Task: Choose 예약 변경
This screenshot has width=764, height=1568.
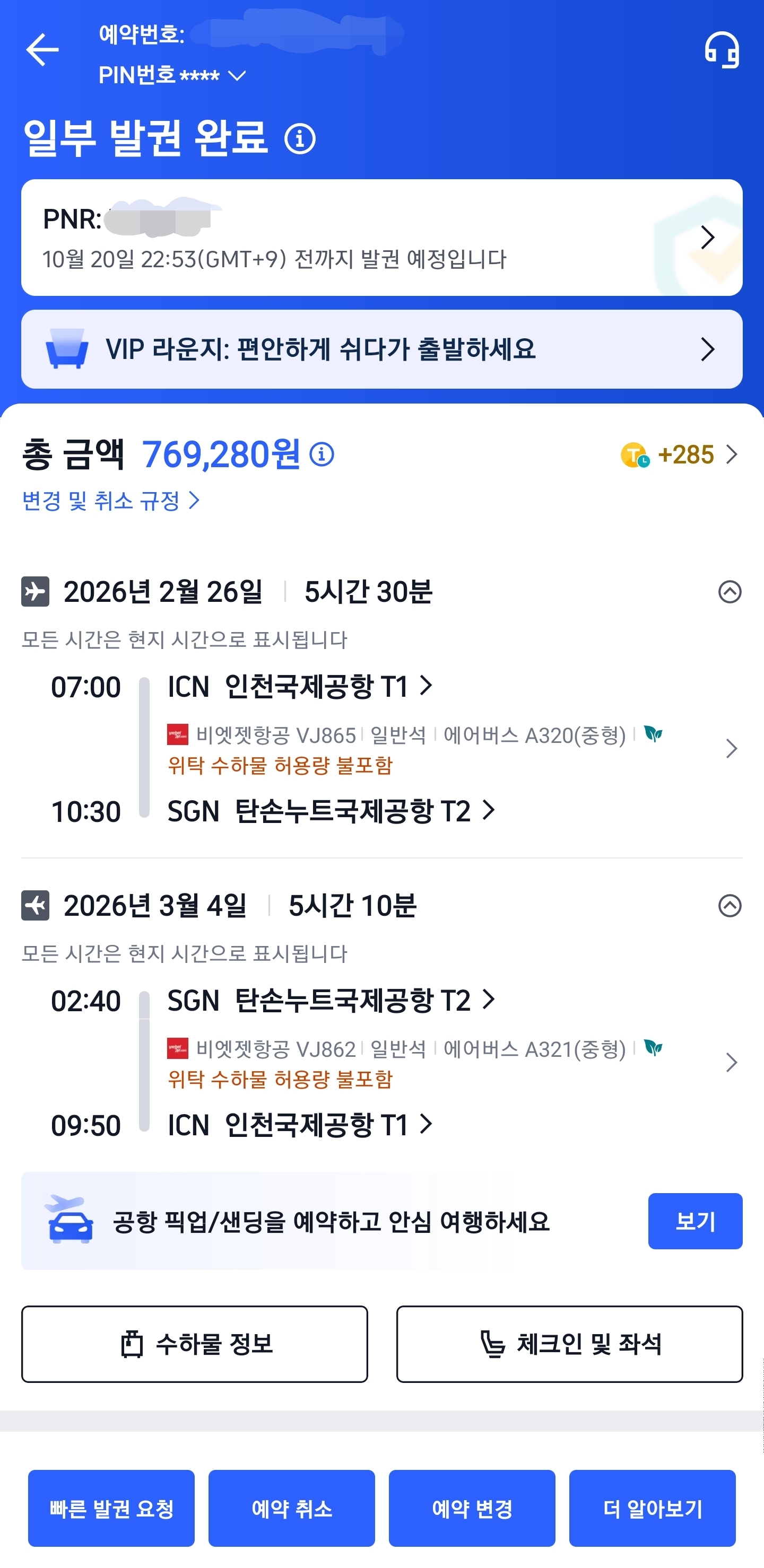Action: [472, 1509]
